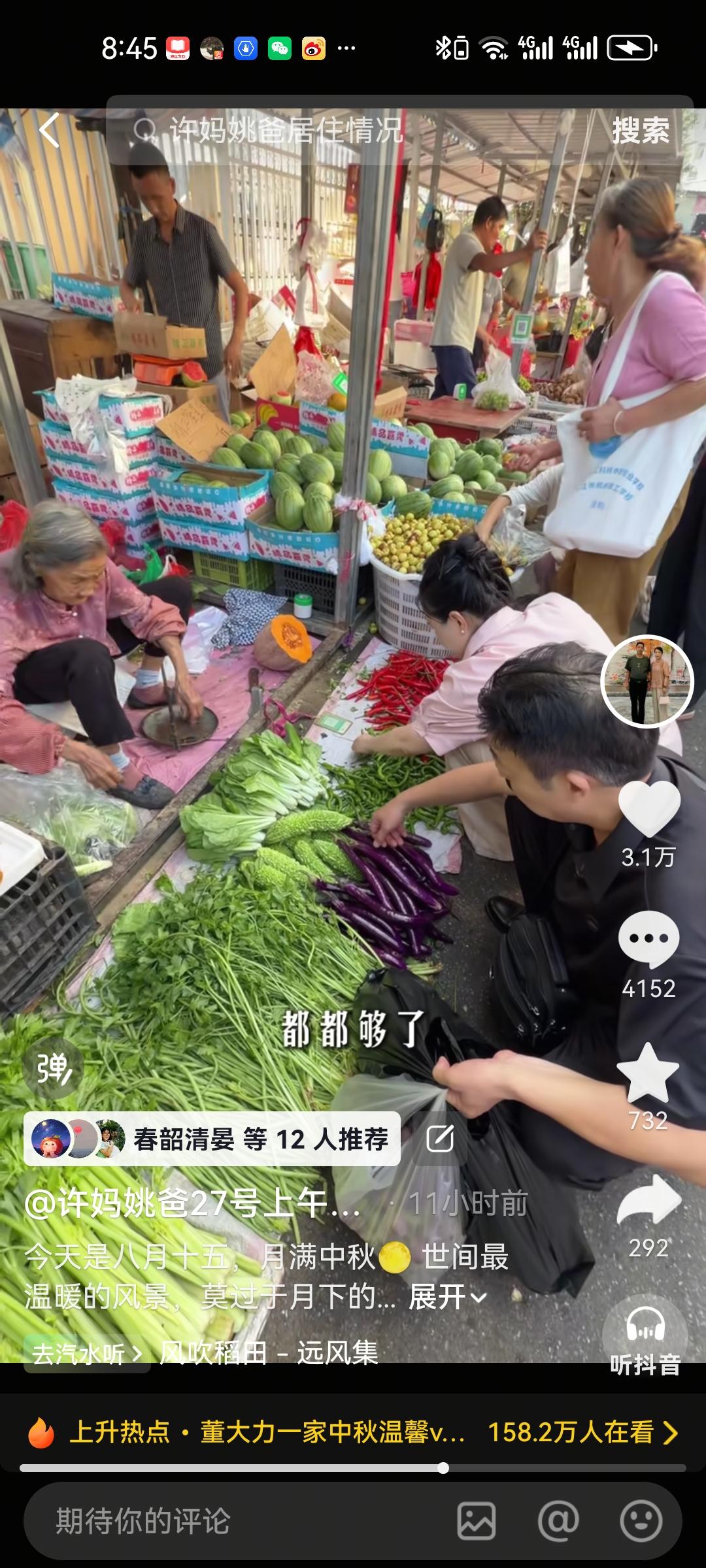Tap the 期待你的评论 comment field
This screenshot has width=706, height=1568.
coord(235,1521)
